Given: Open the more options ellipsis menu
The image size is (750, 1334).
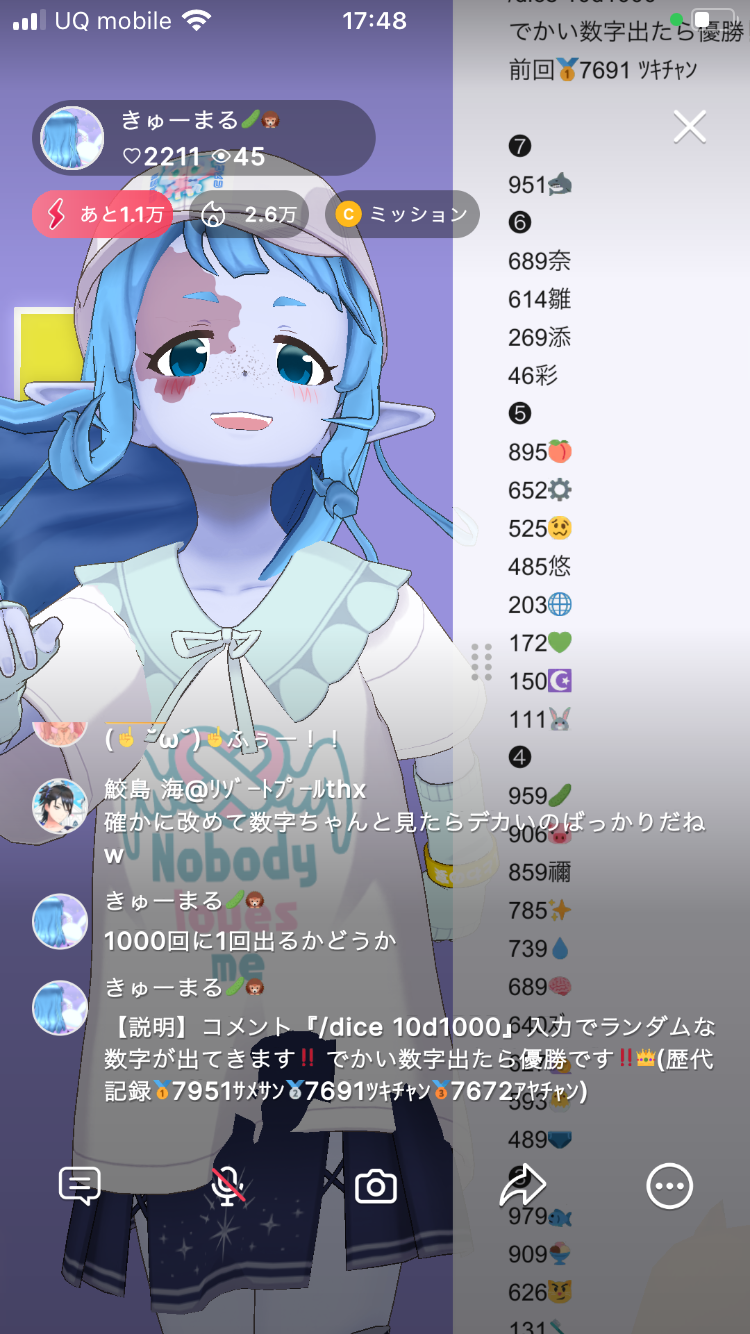Looking at the screenshot, I should tap(669, 1187).
